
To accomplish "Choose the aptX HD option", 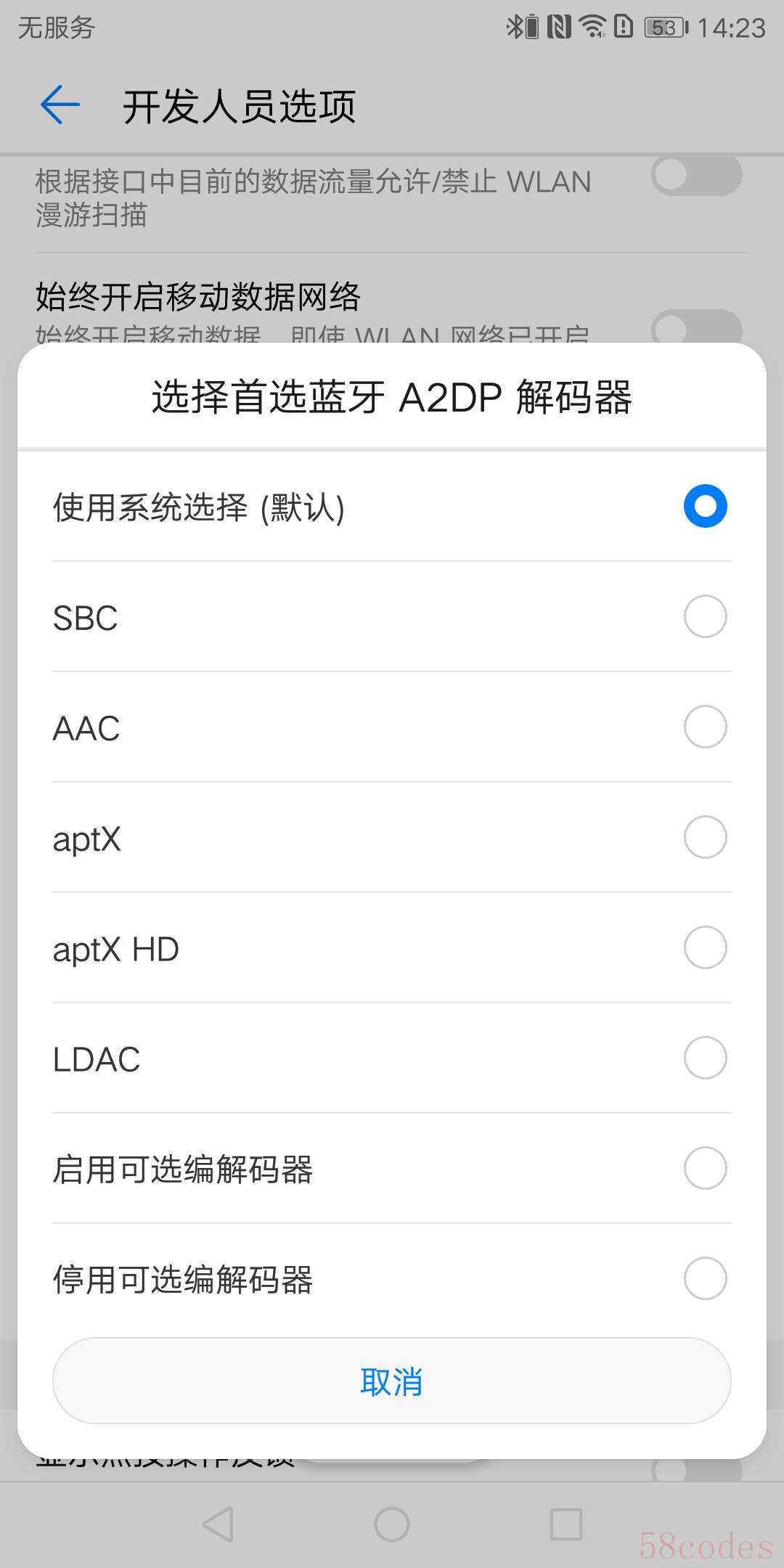I will click(392, 947).
